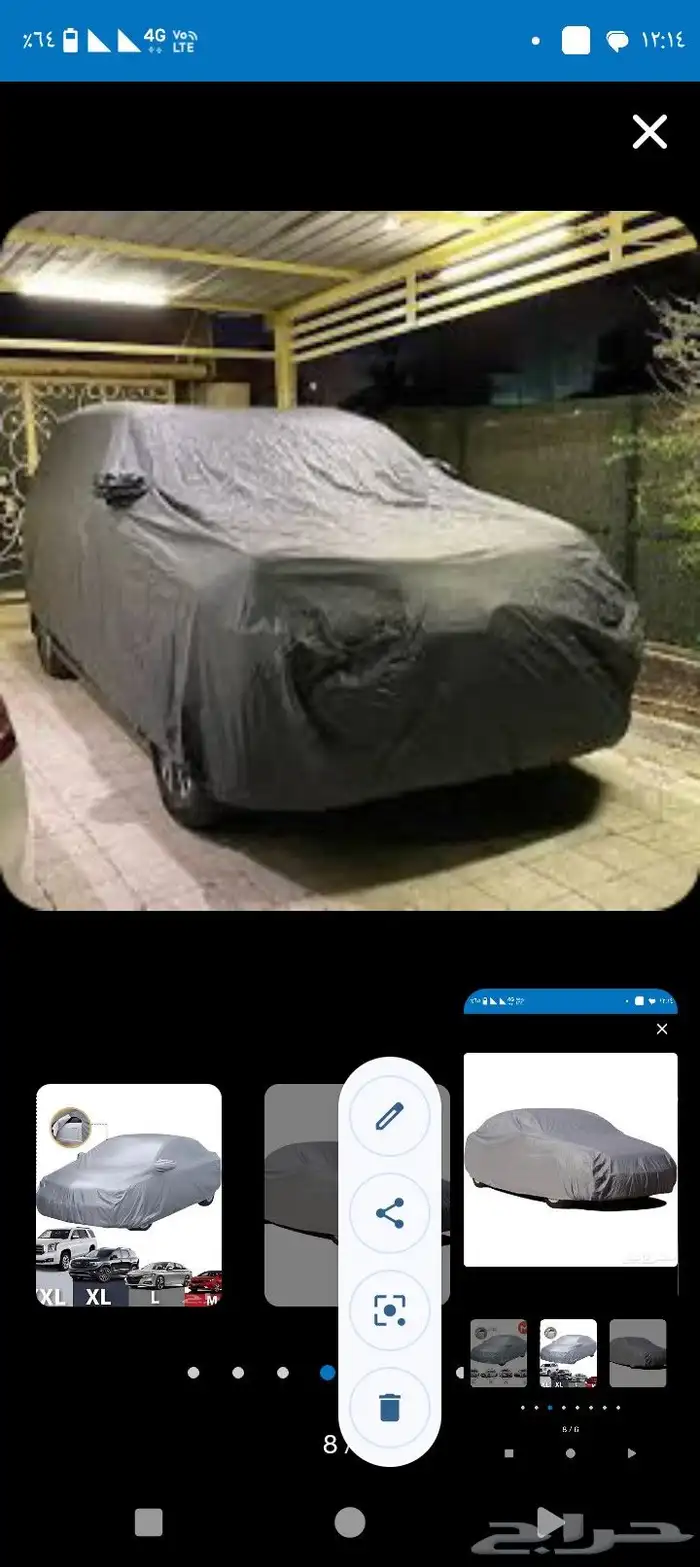
Task: Tap the system home button
Action: pos(349,1522)
